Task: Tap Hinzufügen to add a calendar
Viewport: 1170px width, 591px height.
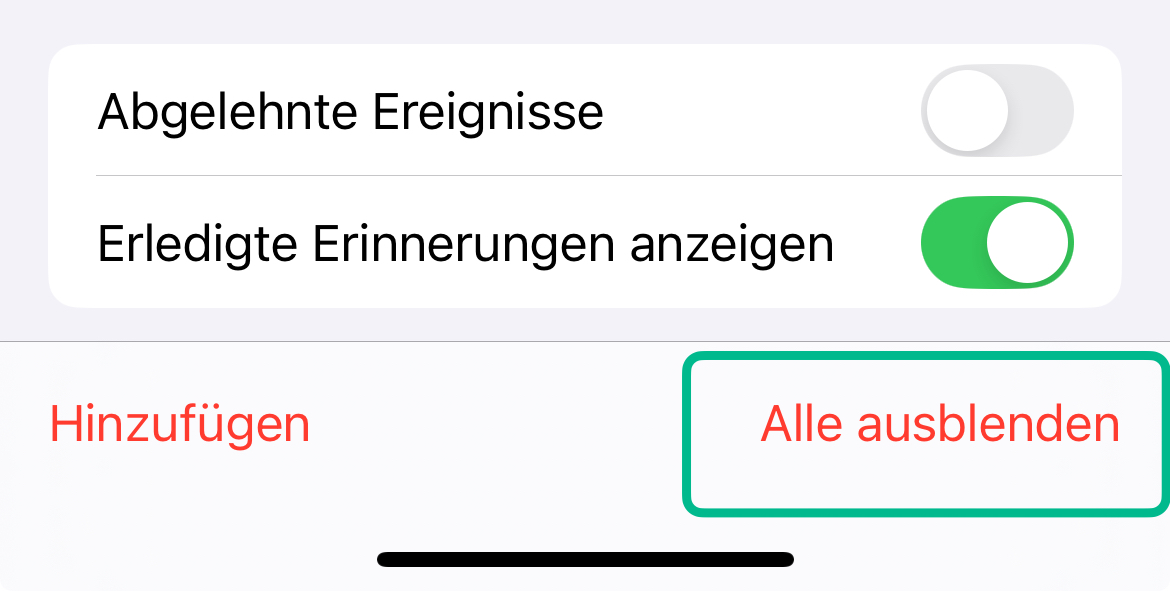Action: pyautogui.click(x=180, y=425)
